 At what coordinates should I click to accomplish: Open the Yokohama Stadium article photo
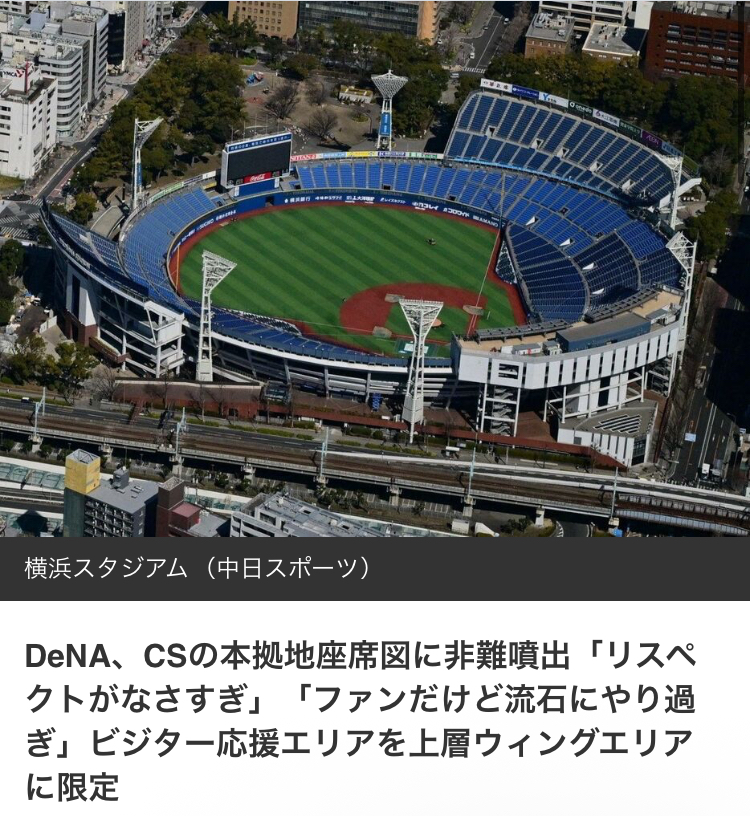[375, 268]
